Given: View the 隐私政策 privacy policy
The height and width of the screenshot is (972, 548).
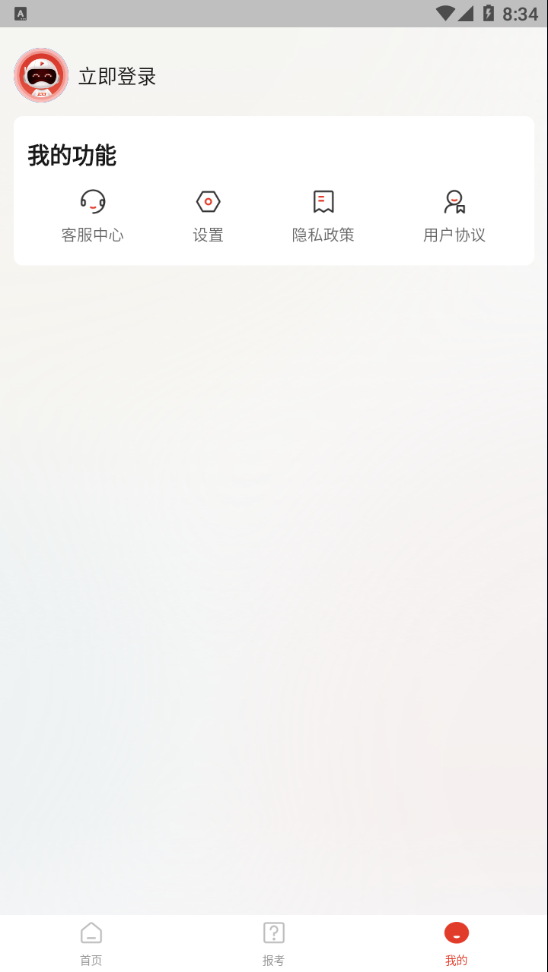Looking at the screenshot, I should click(x=323, y=216).
